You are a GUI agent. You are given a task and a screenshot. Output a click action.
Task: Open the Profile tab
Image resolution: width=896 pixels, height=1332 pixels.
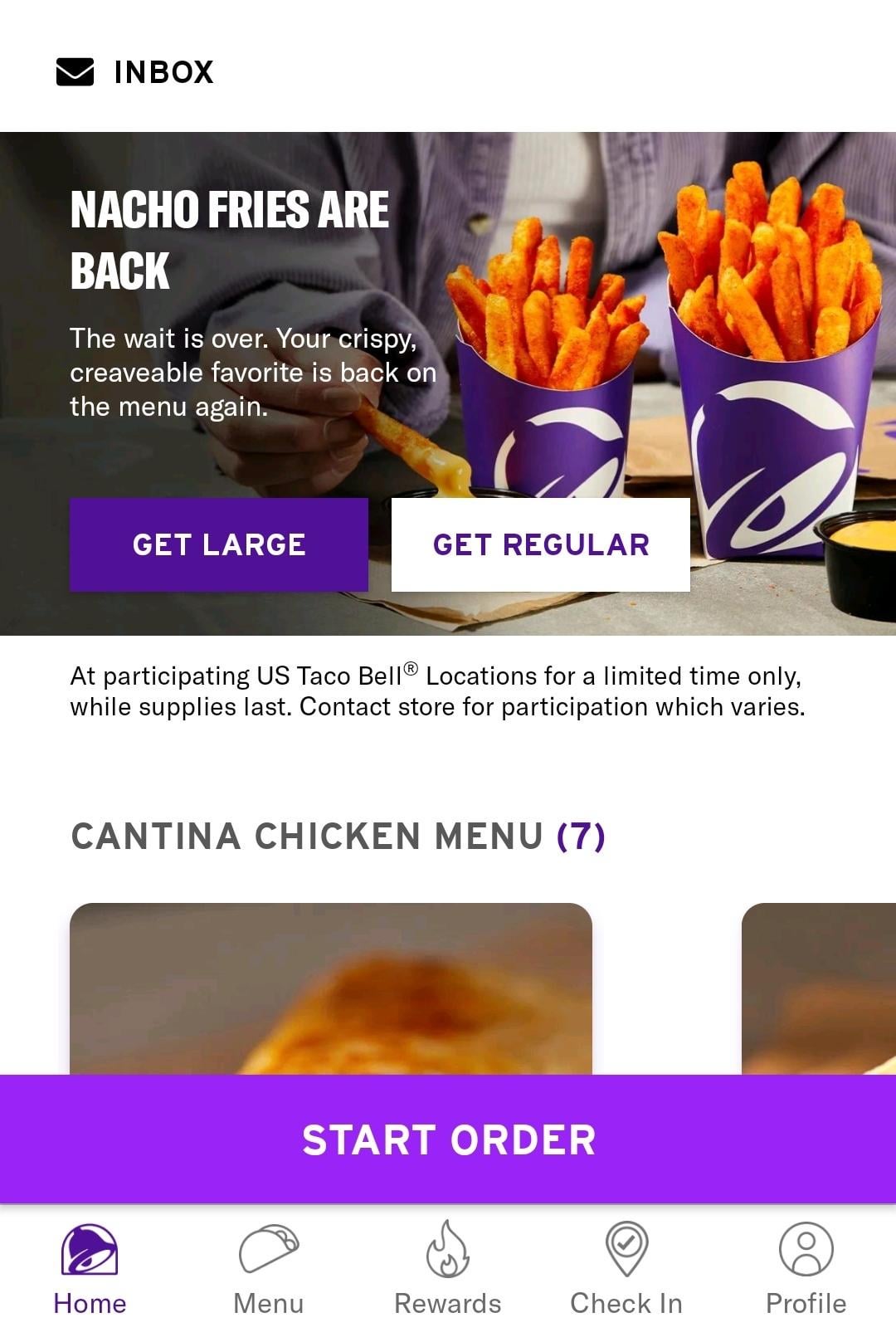point(806,1269)
